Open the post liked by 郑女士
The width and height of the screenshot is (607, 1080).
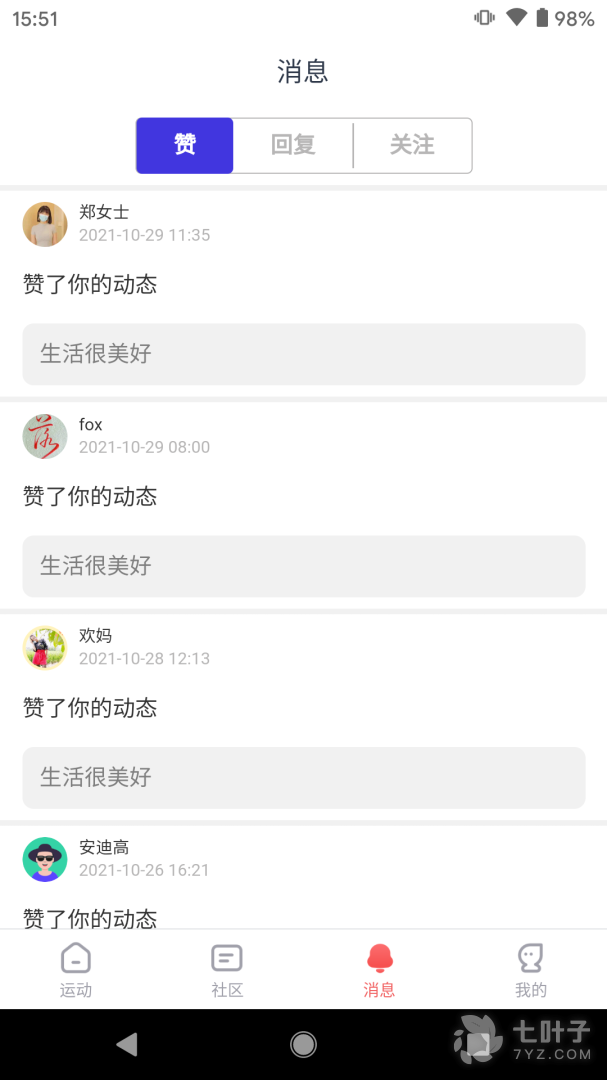303,354
